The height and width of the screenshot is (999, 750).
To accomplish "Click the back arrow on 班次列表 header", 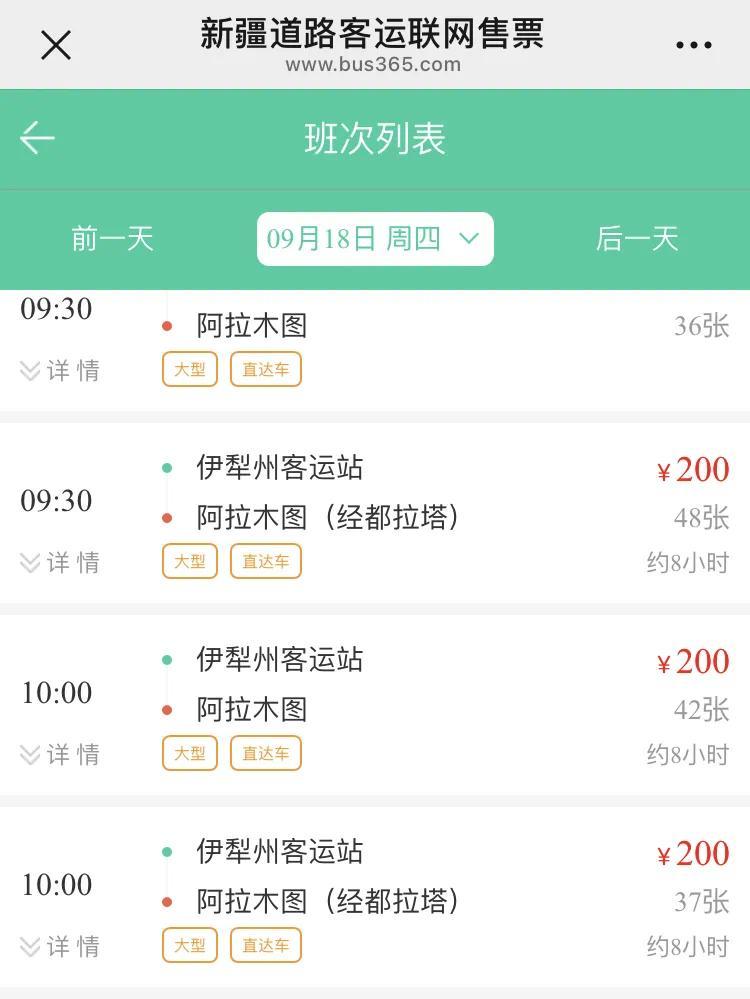I will pyautogui.click(x=38, y=137).
